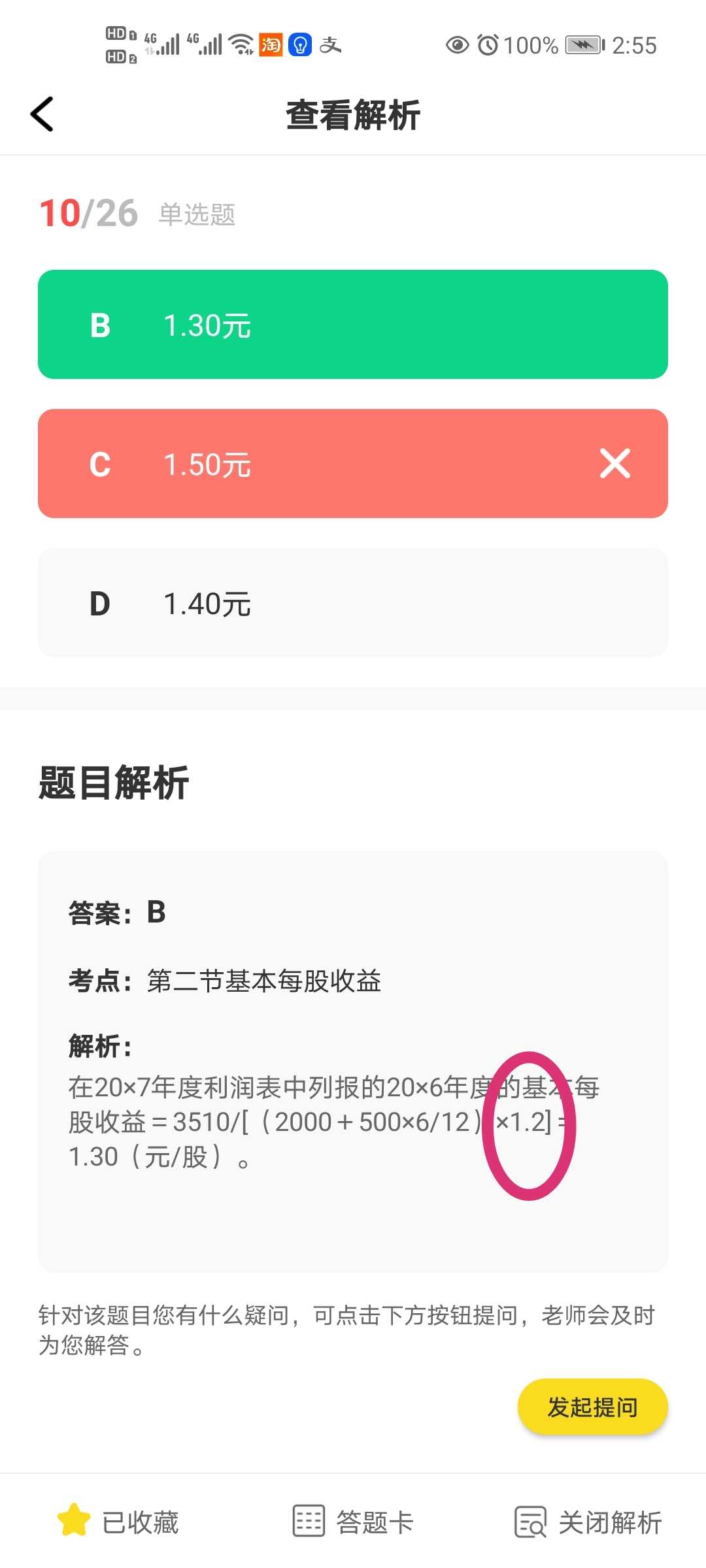This screenshot has width=706, height=1568.
Task: Select option D 1.40元
Action: pyautogui.click(x=353, y=603)
